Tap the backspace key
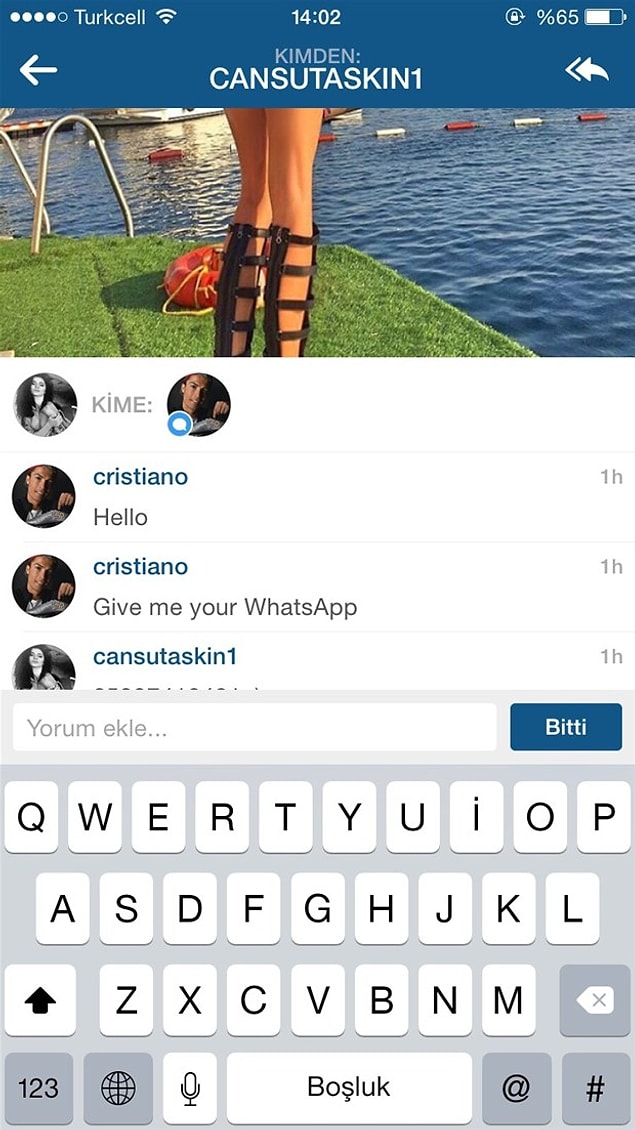This screenshot has height=1130, width=635. (595, 1000)
